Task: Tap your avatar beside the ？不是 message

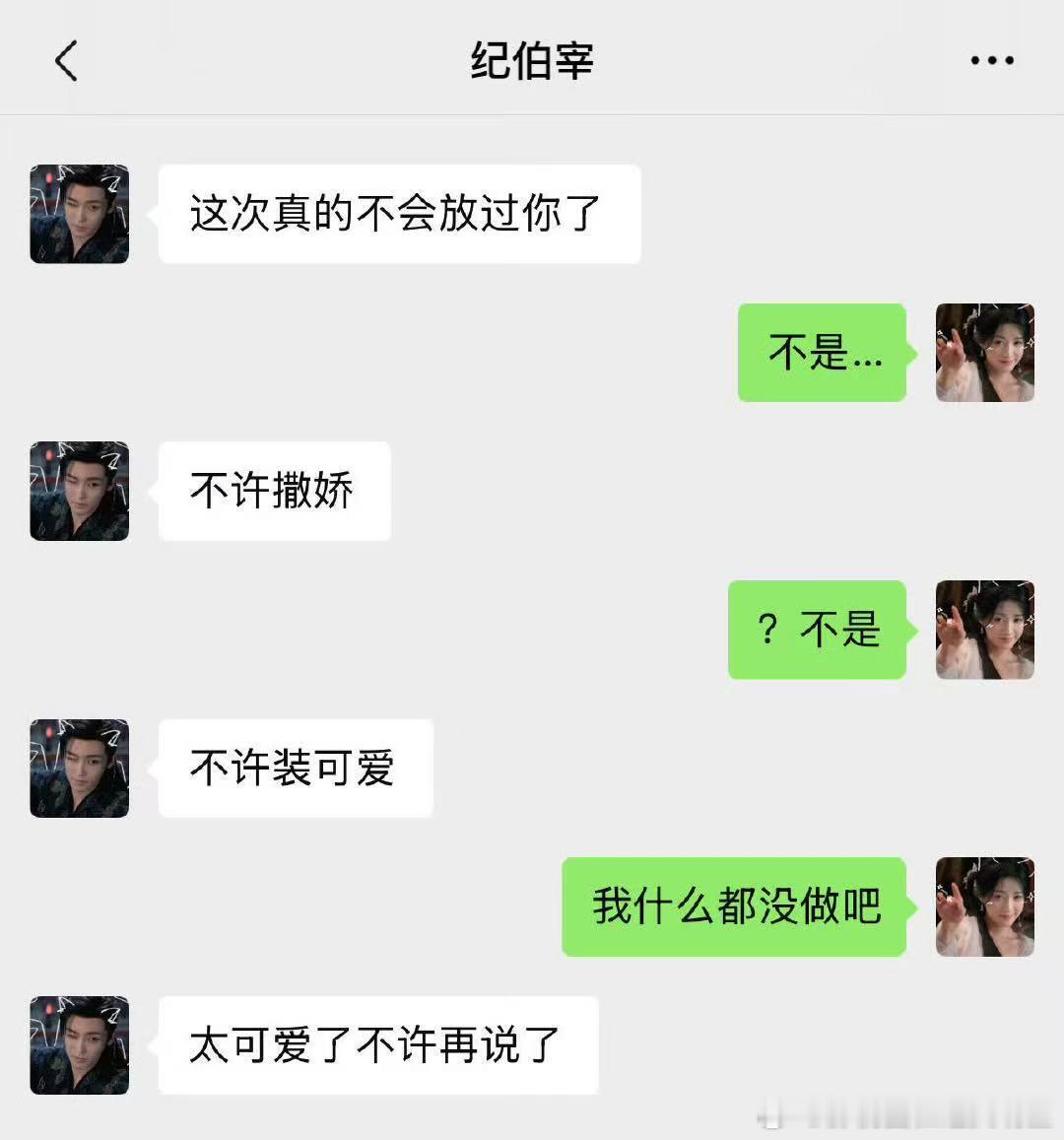Action: coord(985,631)
